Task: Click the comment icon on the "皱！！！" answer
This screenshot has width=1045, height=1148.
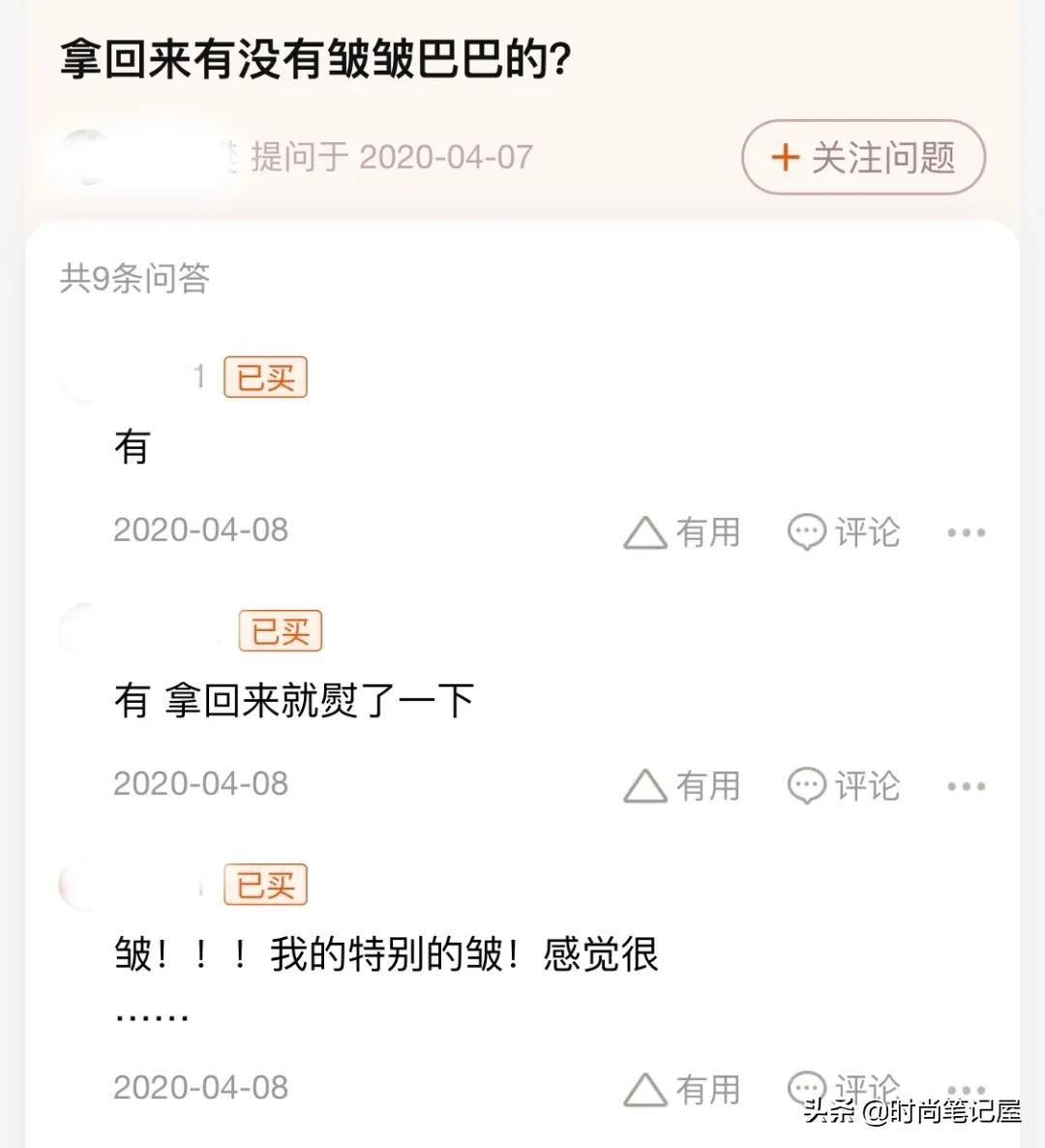Action: (806, 1089)
